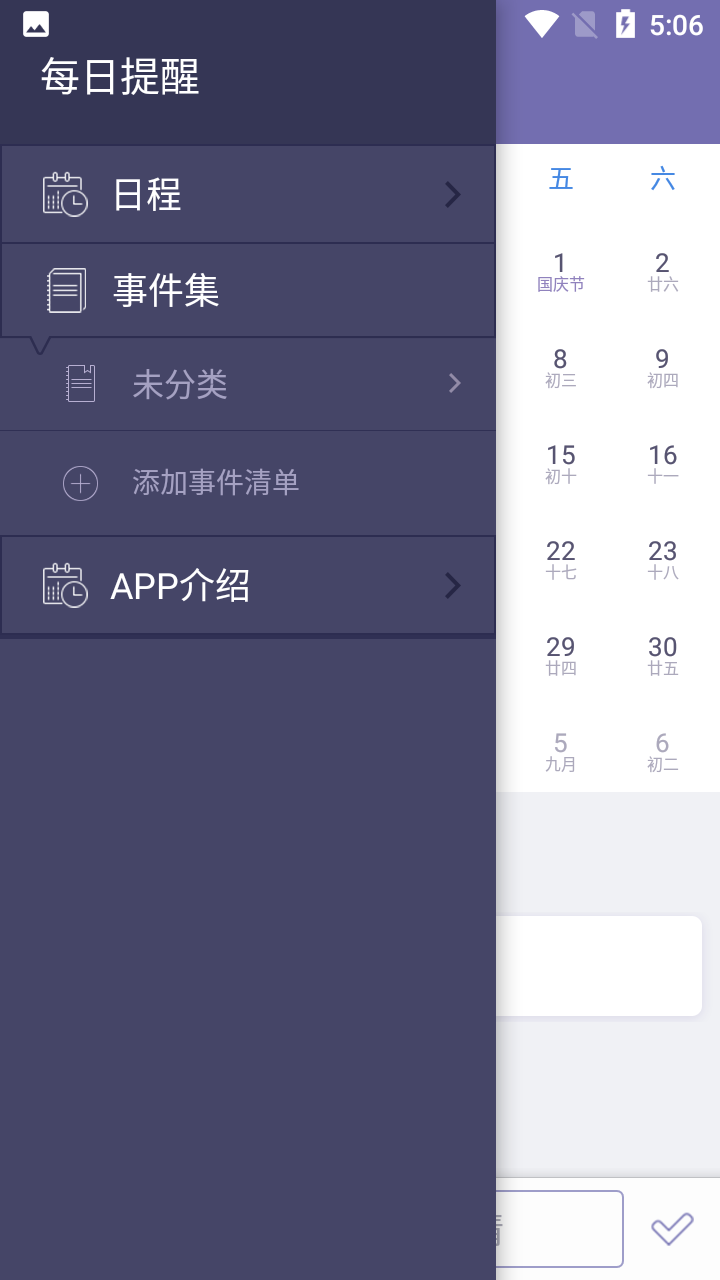The width and height of the screenshot is (720, 1280).
Task: Click the 添加事件清单 option
Action: [216, 483]
